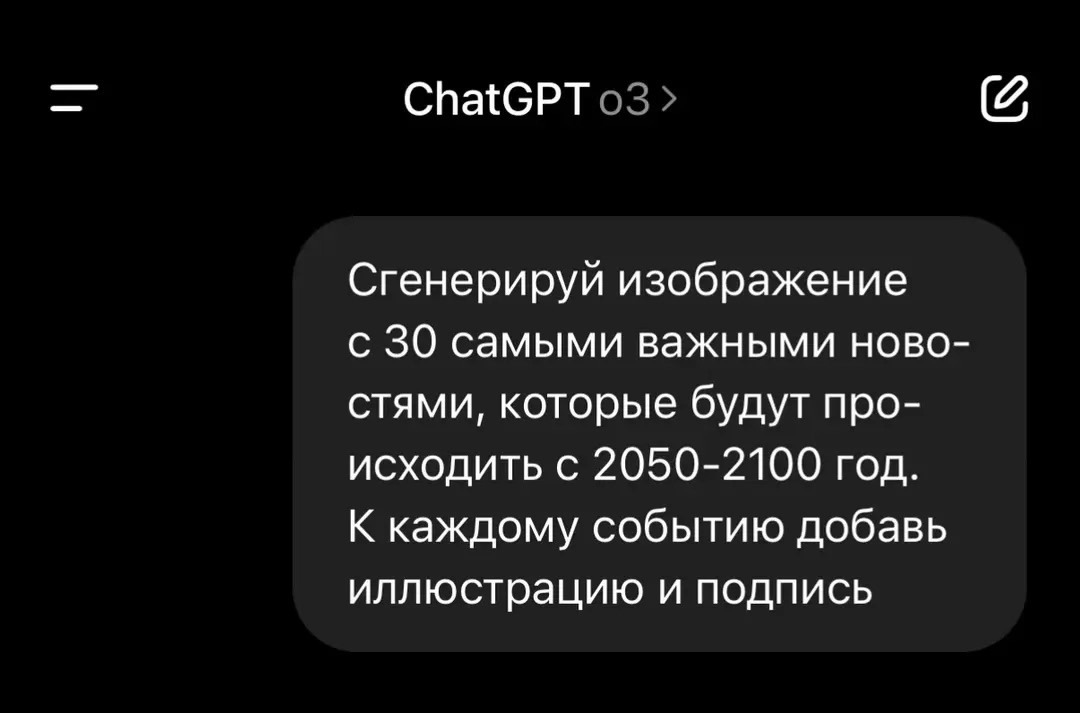
Task: Open the sidebar menu
Action: click(74, 98)
